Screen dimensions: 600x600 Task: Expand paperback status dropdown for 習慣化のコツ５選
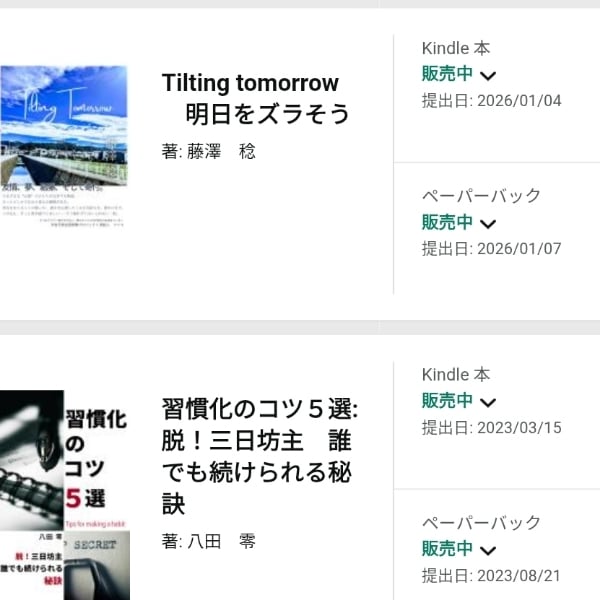pyautogui.click(x=487, y=550)
